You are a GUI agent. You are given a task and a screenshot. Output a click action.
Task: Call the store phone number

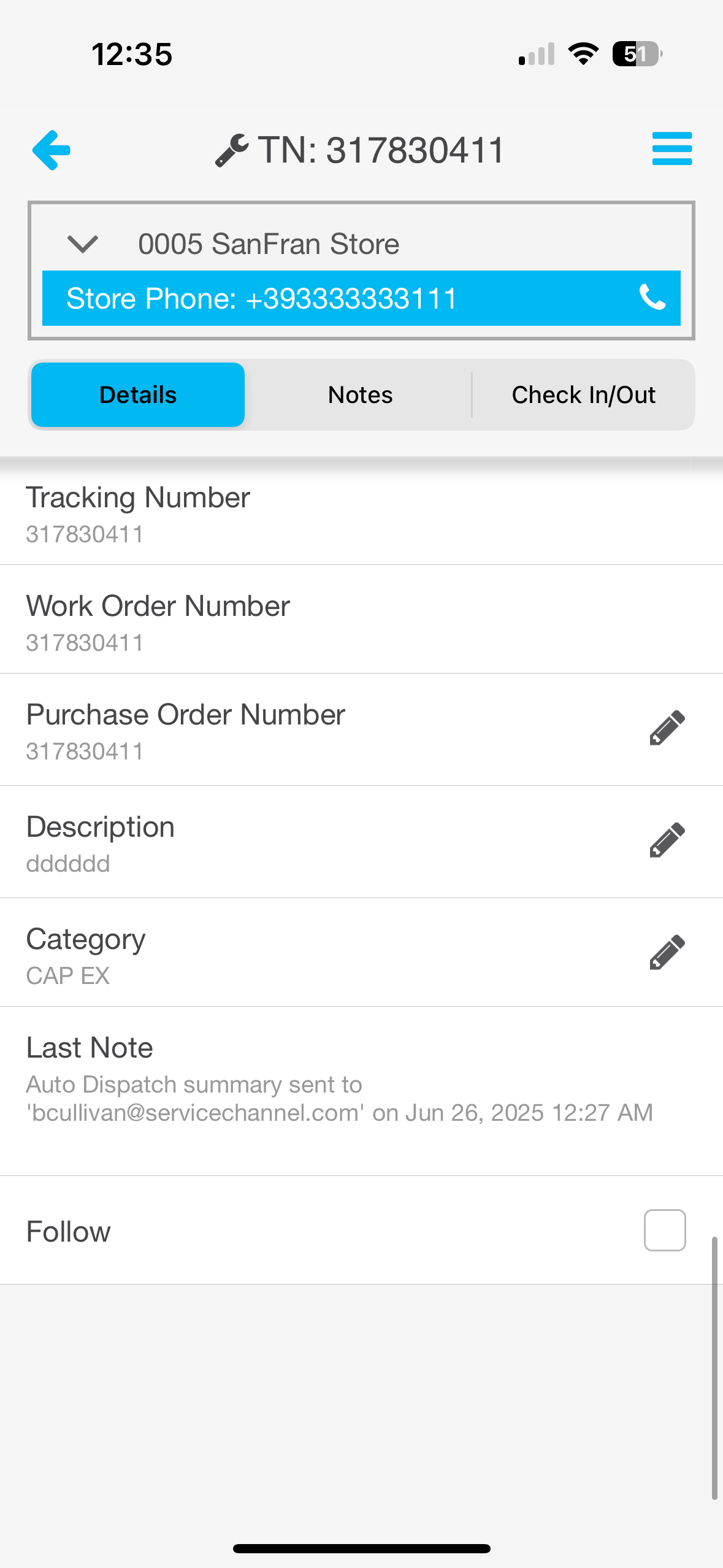click(x=652, y=298)
